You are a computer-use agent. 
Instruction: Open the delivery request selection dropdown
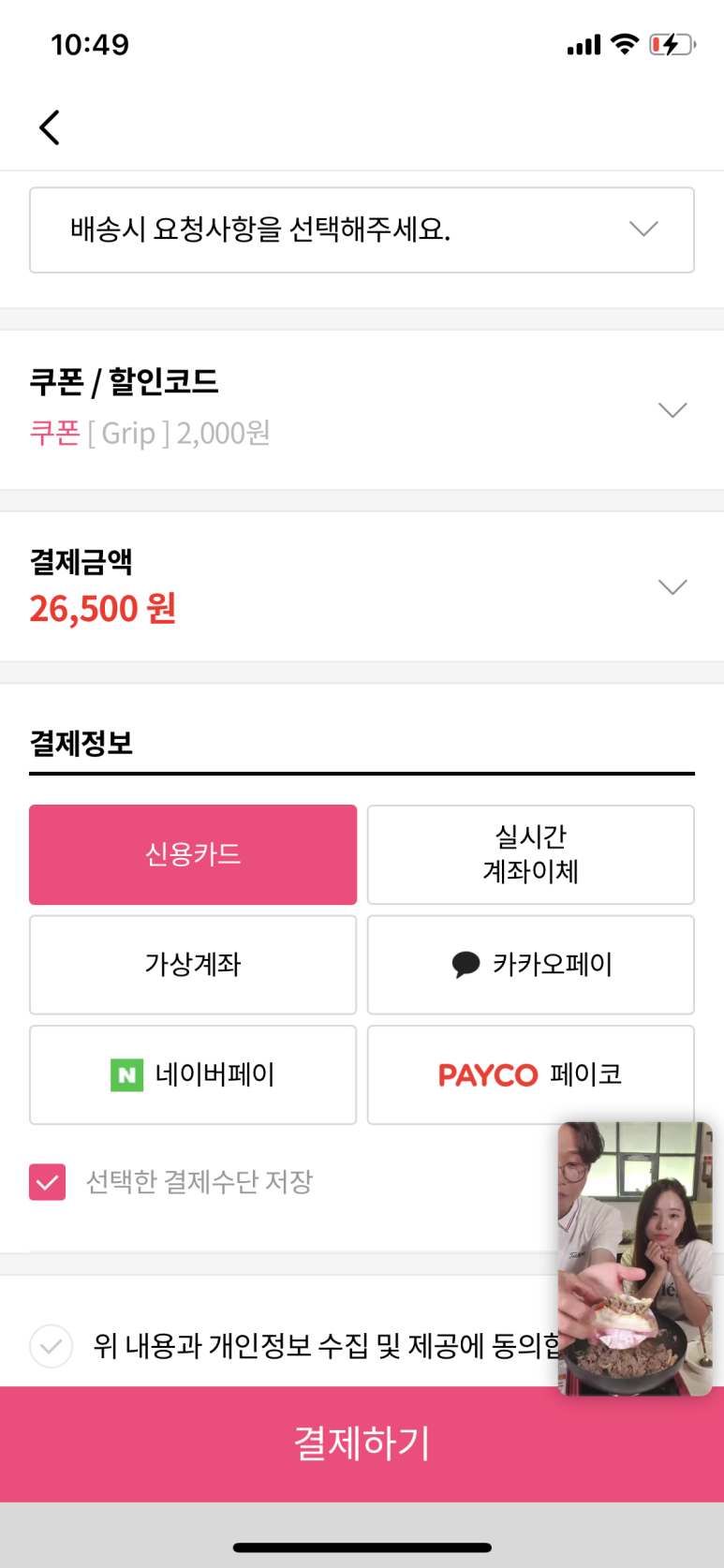click(362, 229)
